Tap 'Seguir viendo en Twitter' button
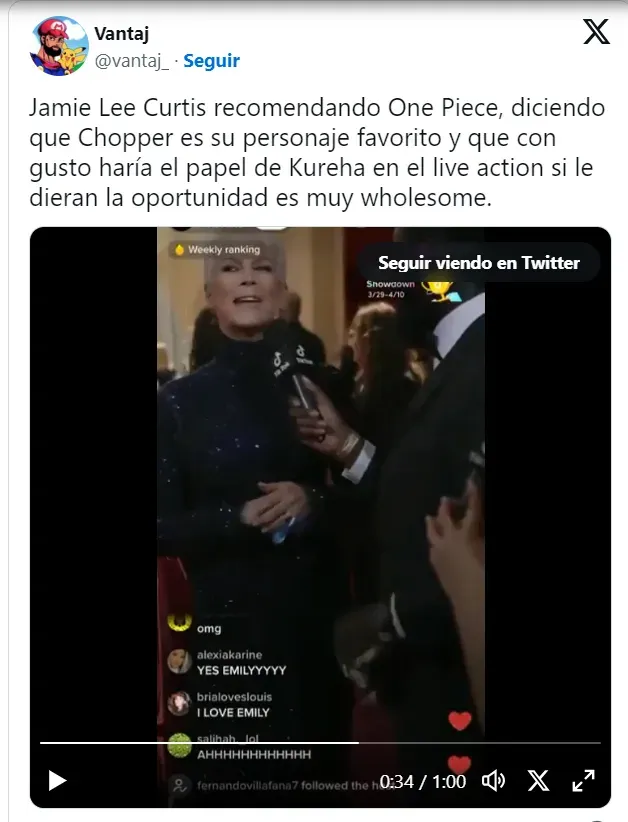Viewport: 628px width, 822px height. [x=478, y=263]
